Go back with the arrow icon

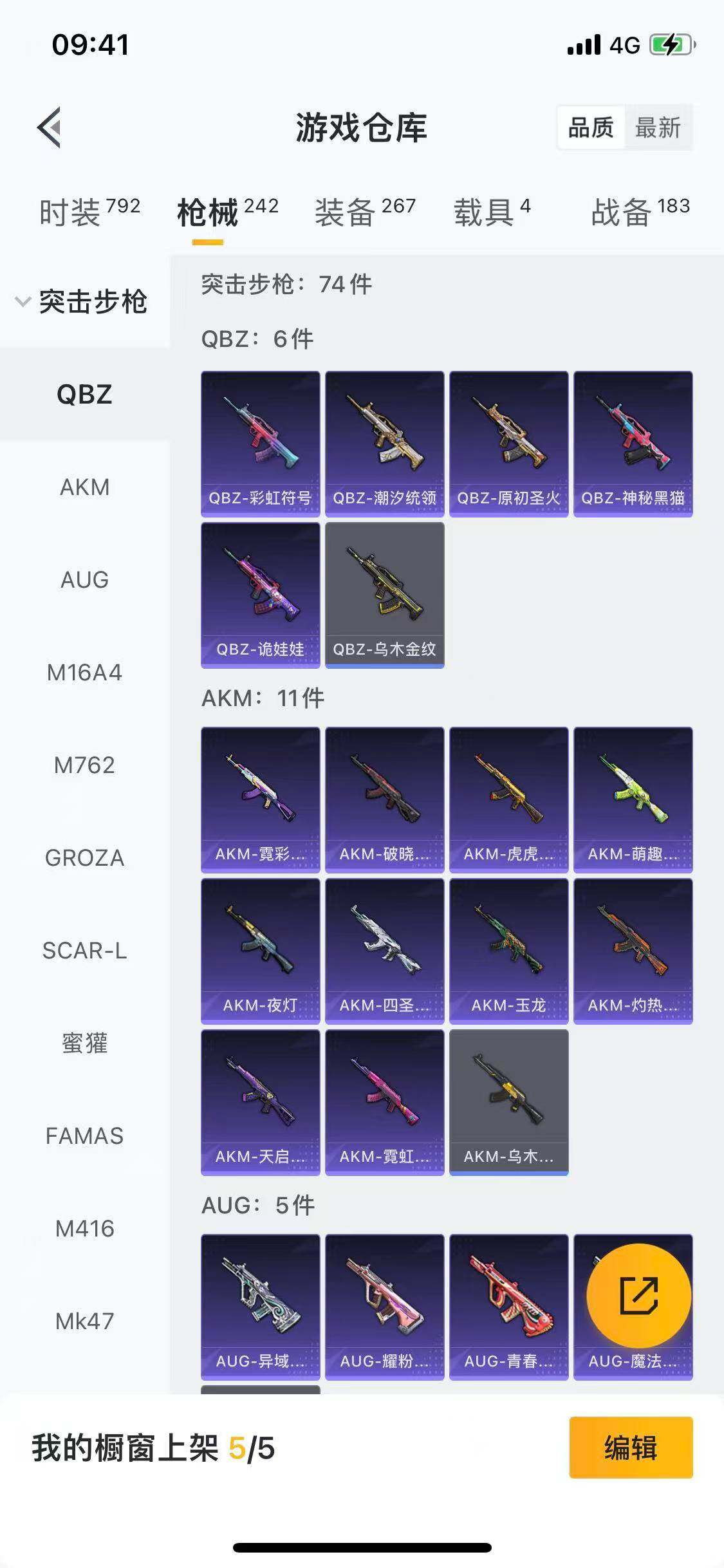(x=50, y=127)
